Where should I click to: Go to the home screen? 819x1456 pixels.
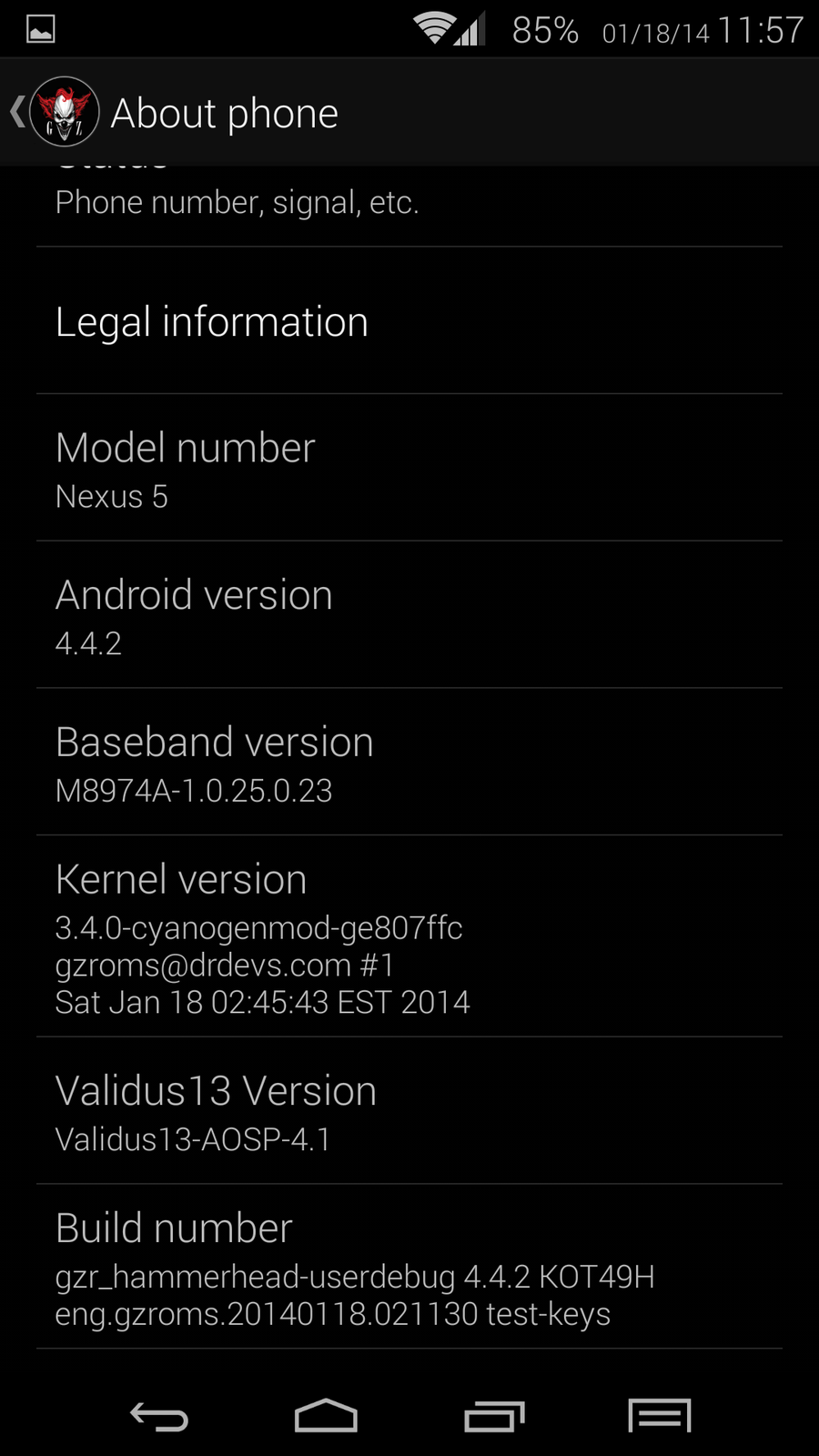click(326, 1416)
